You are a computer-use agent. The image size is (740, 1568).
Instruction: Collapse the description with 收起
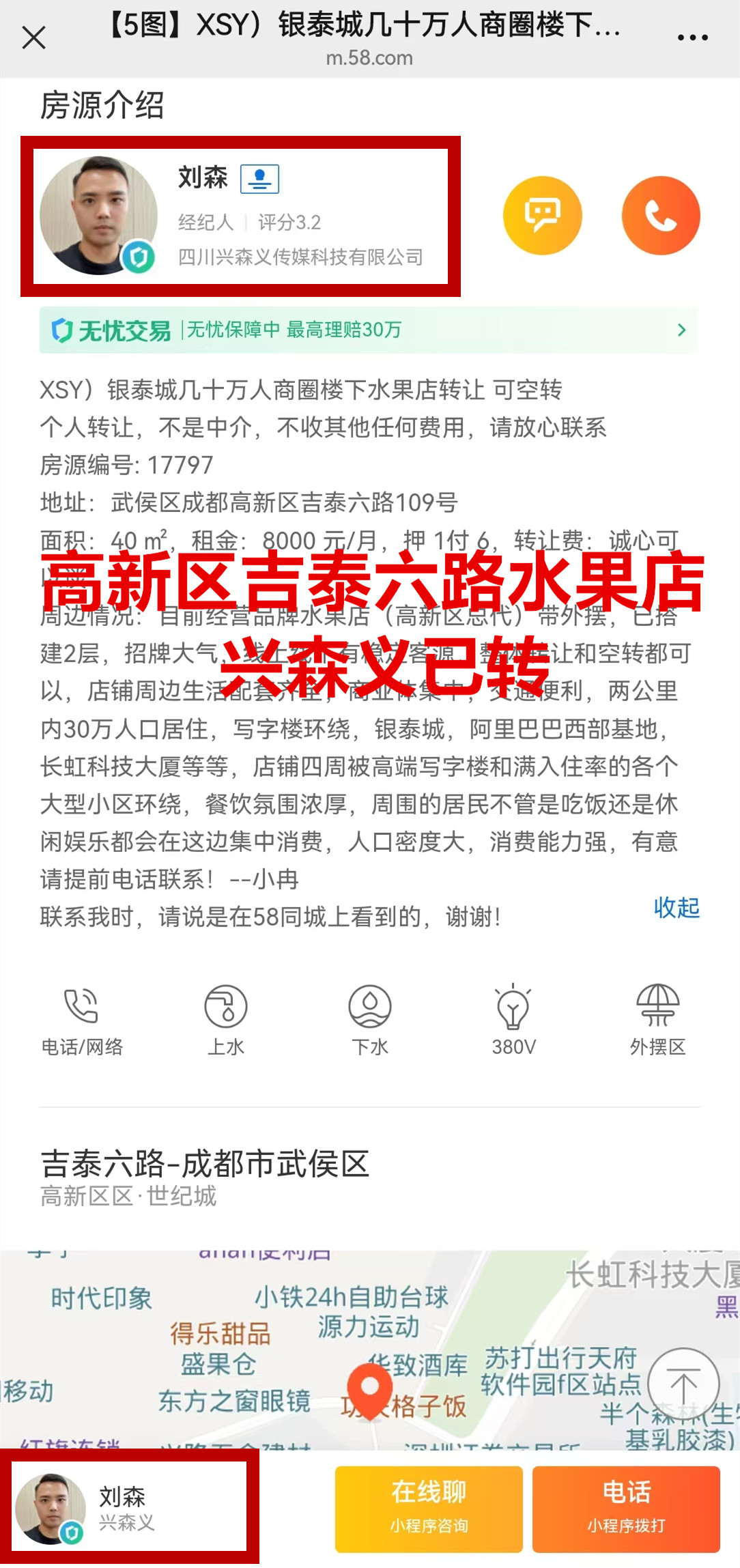pyautogui.click(x=676, y=907)
